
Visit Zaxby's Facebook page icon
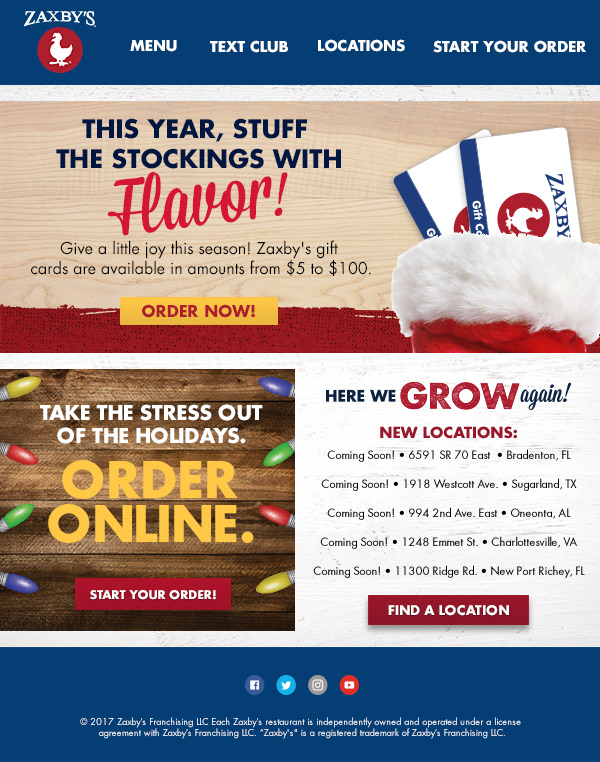[255, 685]
